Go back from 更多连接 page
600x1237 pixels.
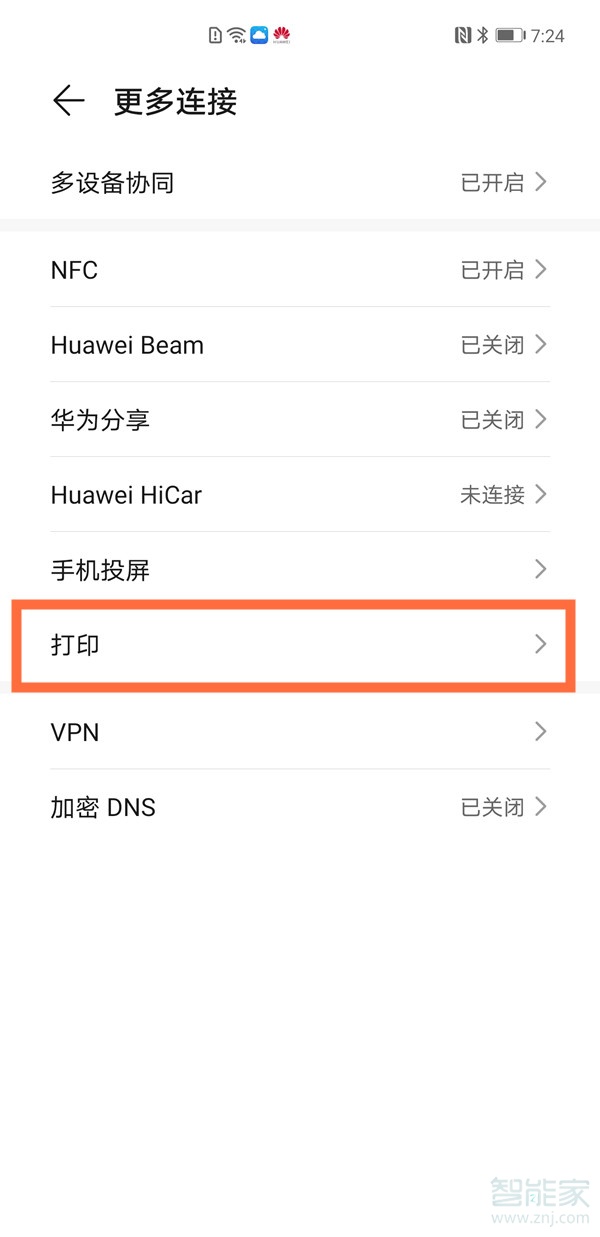[x=68, y=101]
